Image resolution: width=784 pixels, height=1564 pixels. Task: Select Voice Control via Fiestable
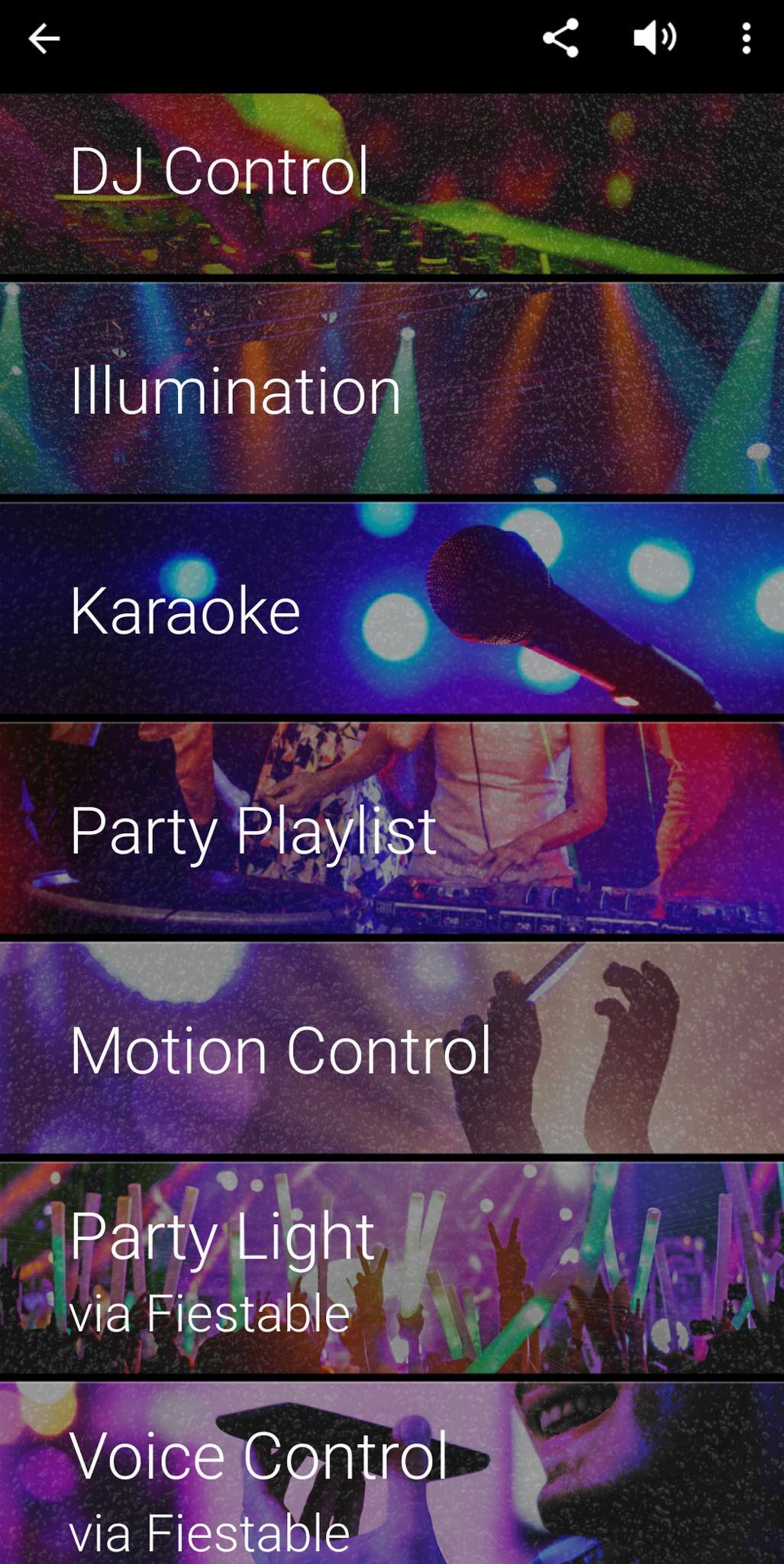click(x=392, y=1475)
